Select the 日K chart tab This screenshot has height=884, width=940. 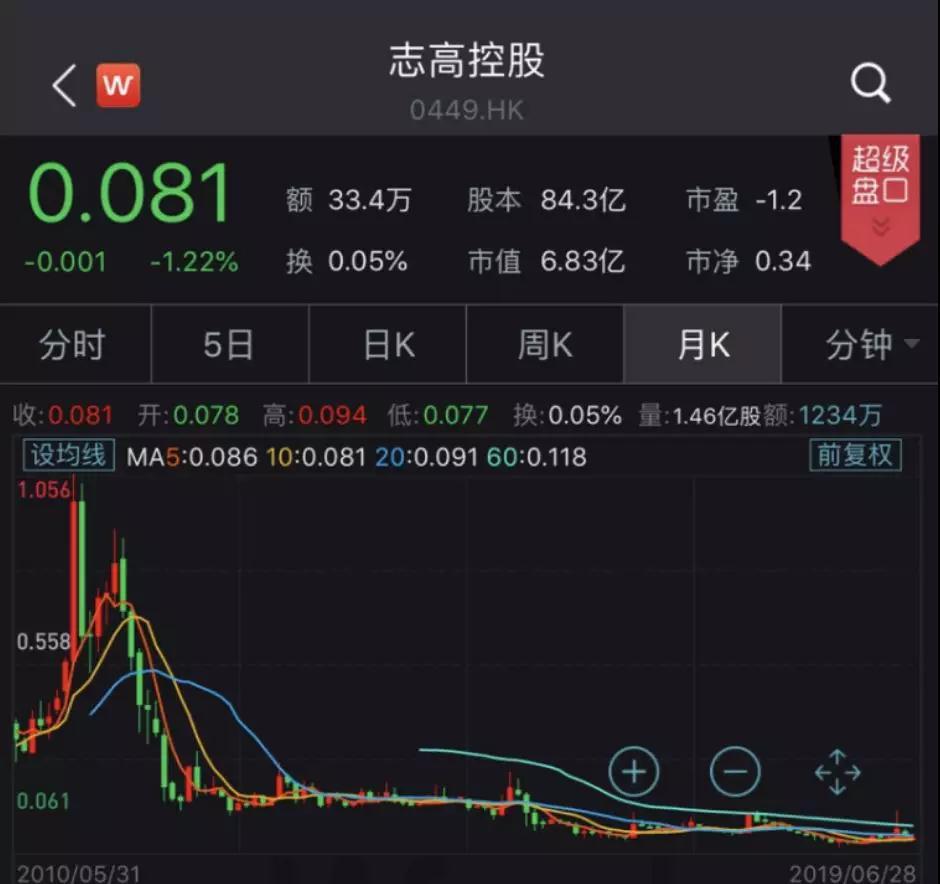tap(388, 345)
